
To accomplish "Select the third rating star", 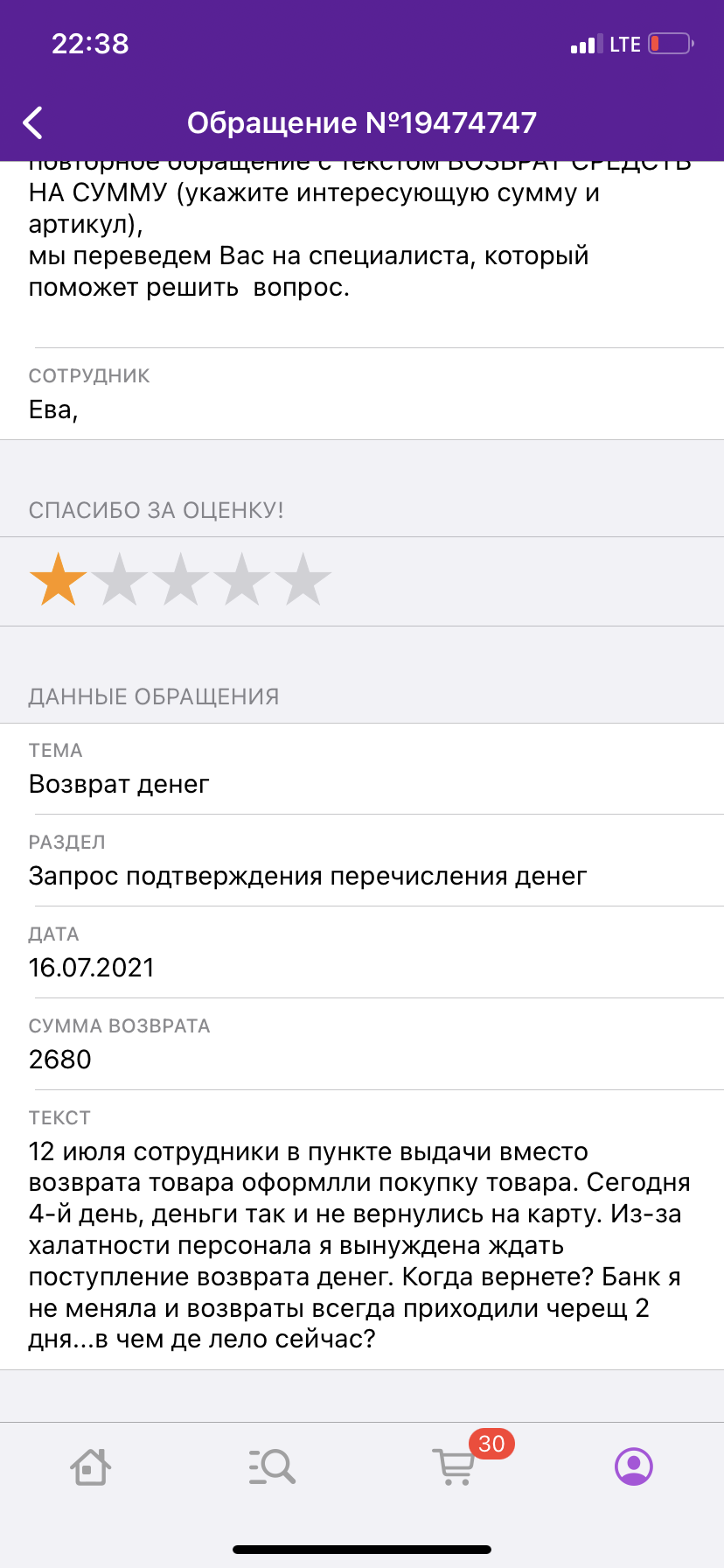I will click(x=181, y=579).
